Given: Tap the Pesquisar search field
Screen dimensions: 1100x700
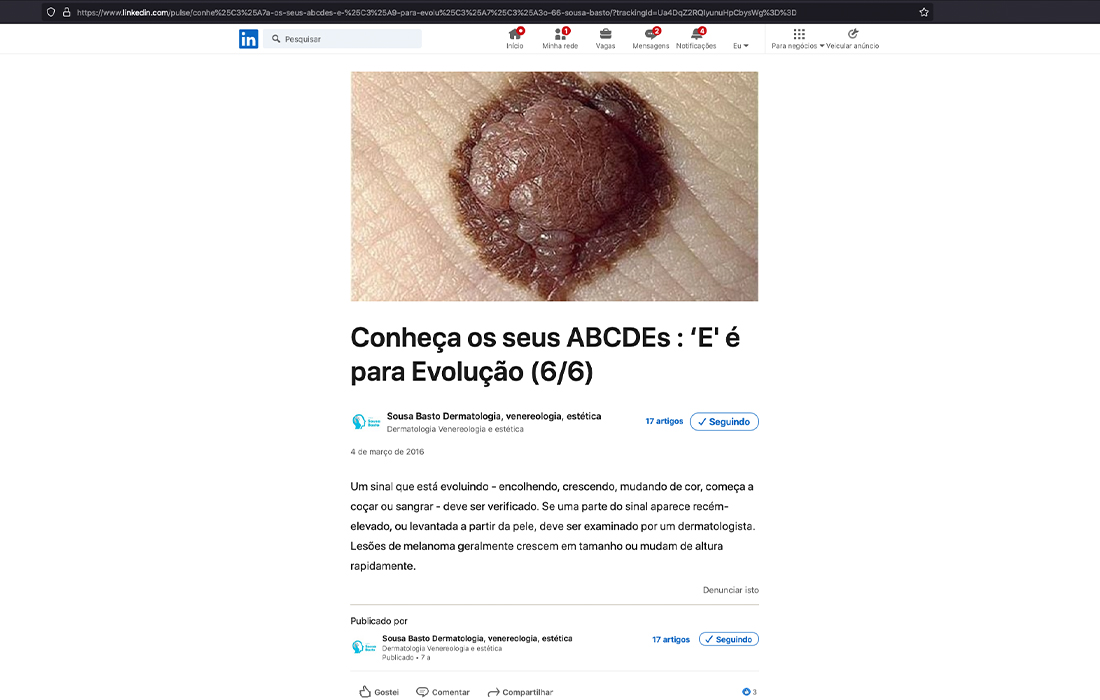Looking at the screenshot, I should pyautogui.click(x=345, y=39).
